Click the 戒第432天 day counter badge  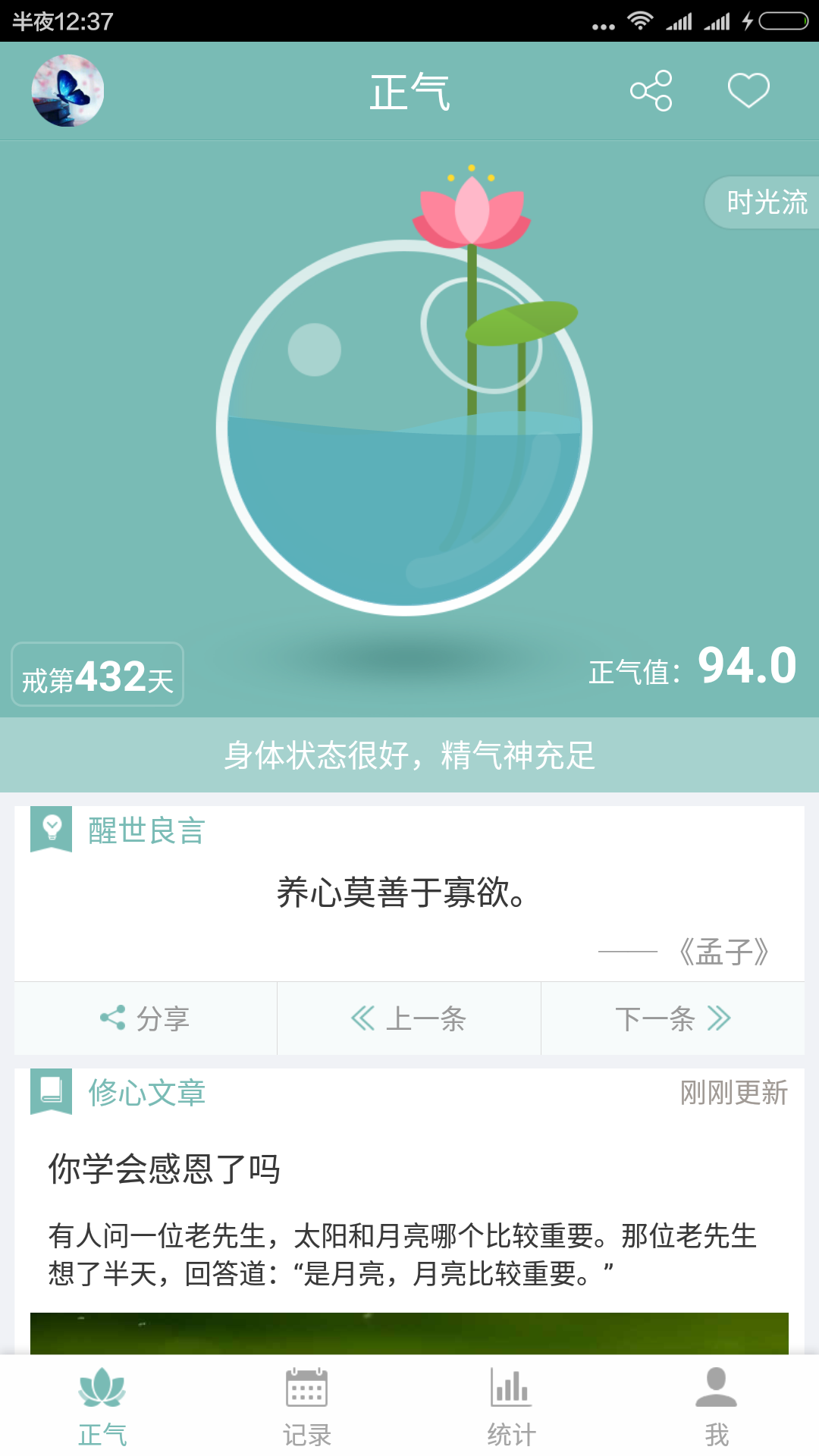tap(96, 673)
